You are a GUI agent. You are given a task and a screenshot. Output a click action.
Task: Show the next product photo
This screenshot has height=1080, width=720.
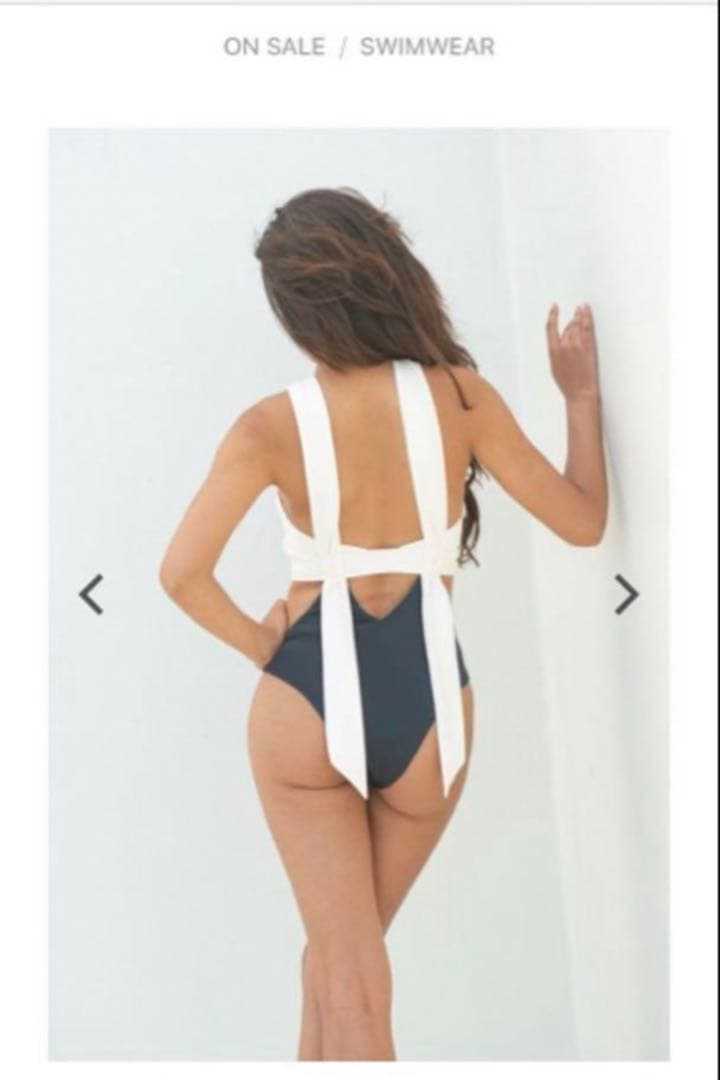626,594
